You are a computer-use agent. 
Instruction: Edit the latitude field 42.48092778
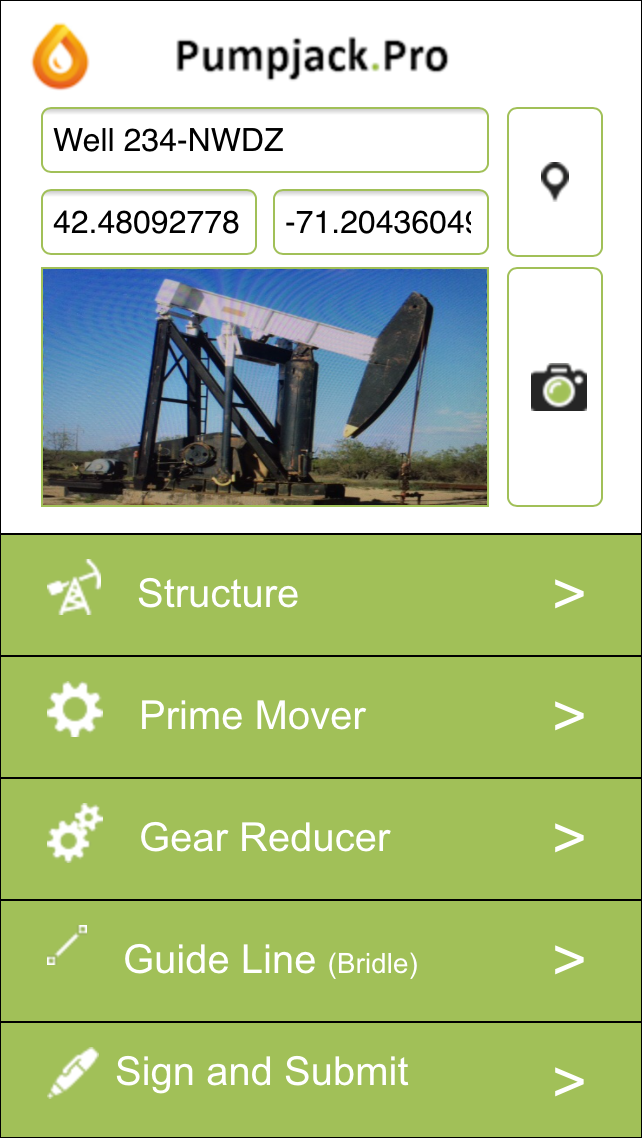pyautogui.click(x=149, y=222)
